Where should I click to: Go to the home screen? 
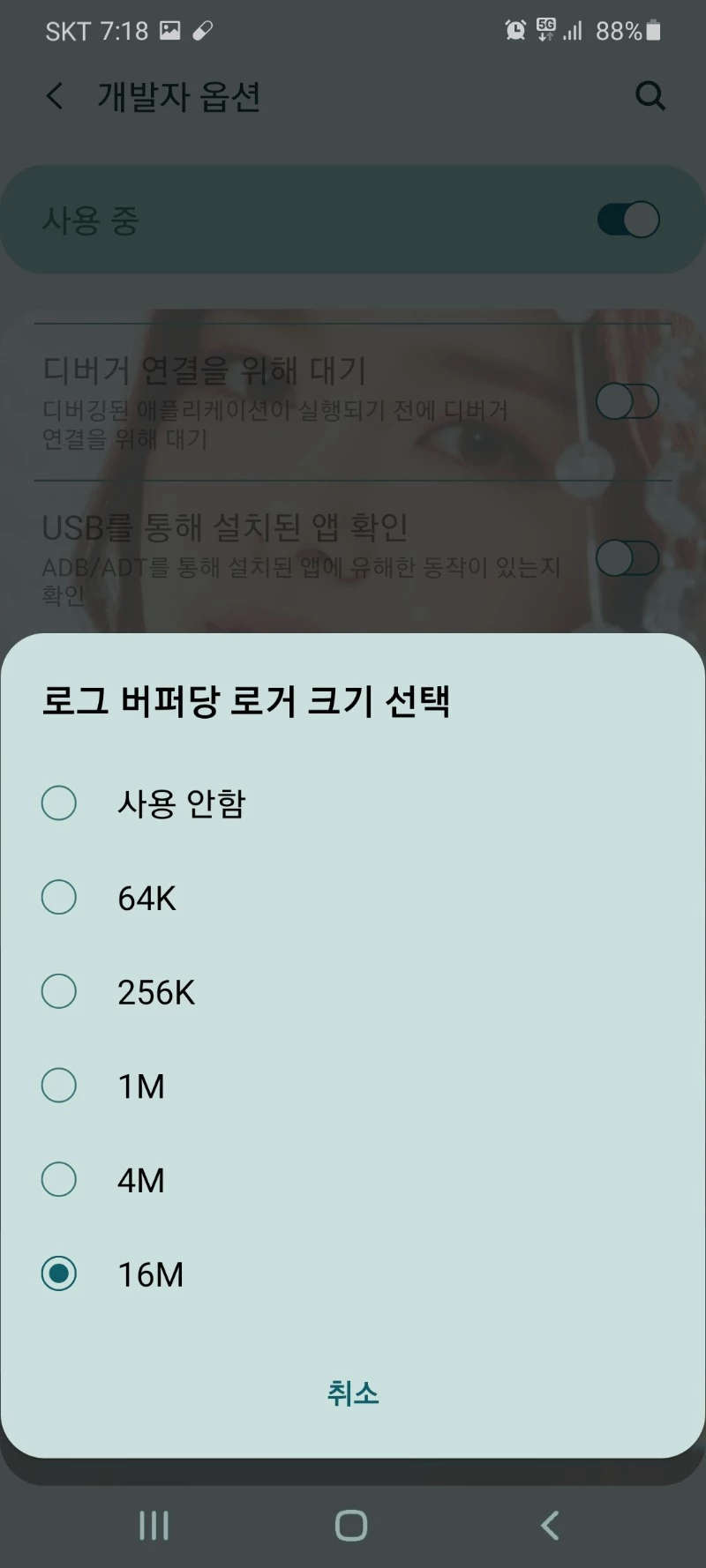(351, 1525)
